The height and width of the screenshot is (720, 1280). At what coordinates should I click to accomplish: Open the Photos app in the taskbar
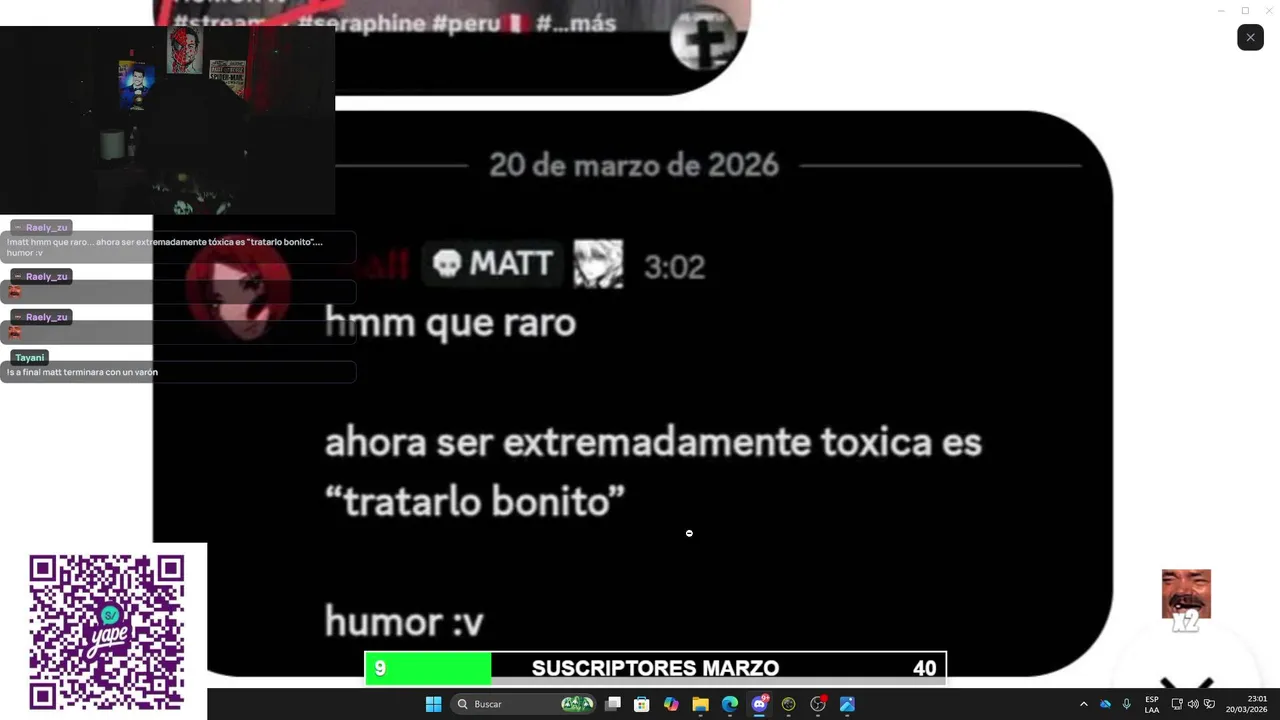(847, 704)
